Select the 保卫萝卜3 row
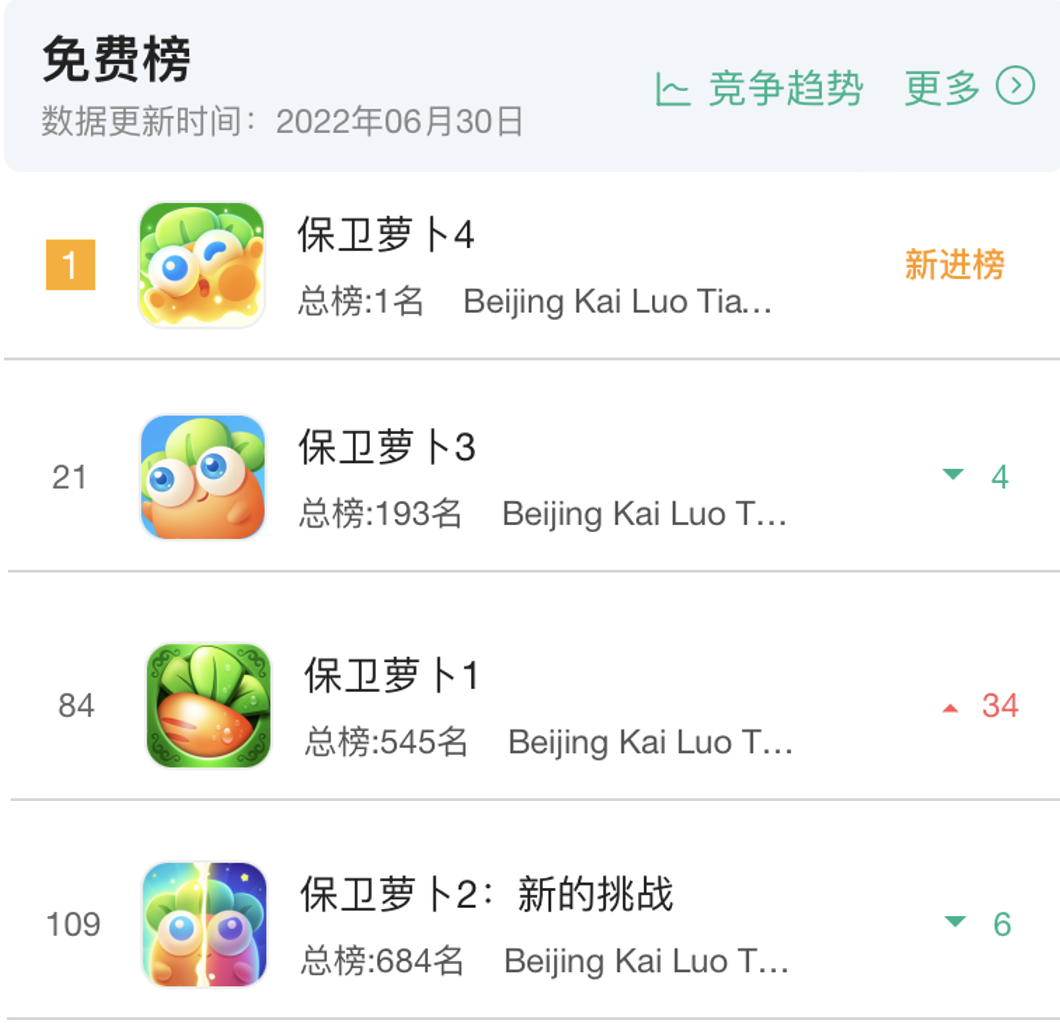The width and height of the screenshot is (1060, 1024). (x=386, y=448)
